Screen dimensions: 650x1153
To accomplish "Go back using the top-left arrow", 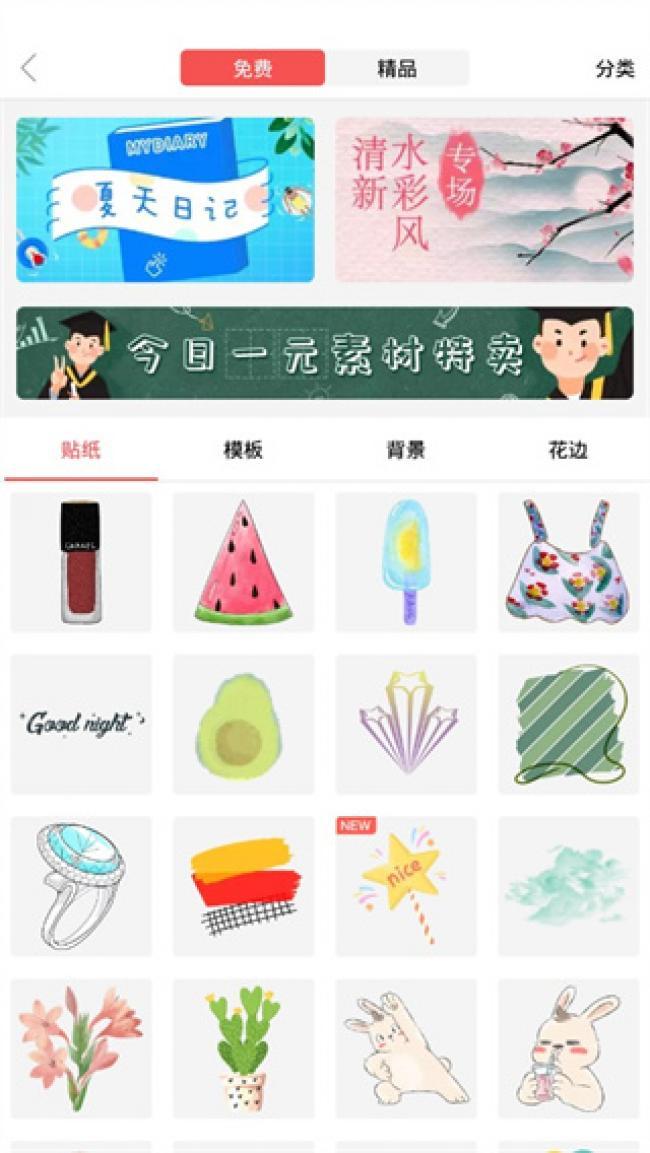I will pos(28,68).
